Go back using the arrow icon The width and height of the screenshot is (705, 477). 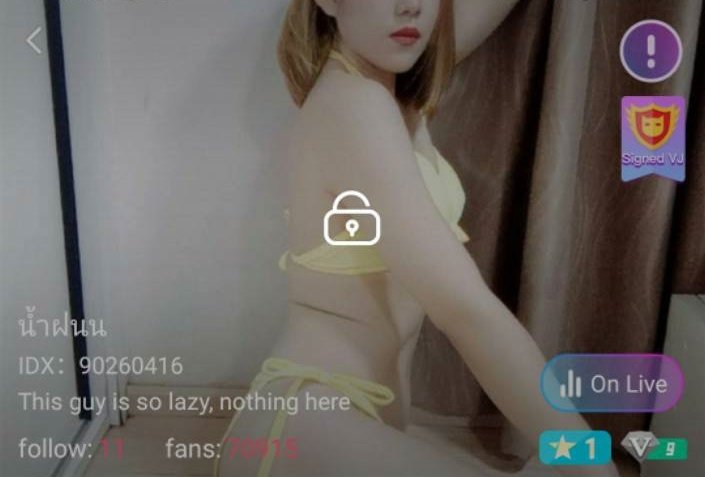coord(34,41)
